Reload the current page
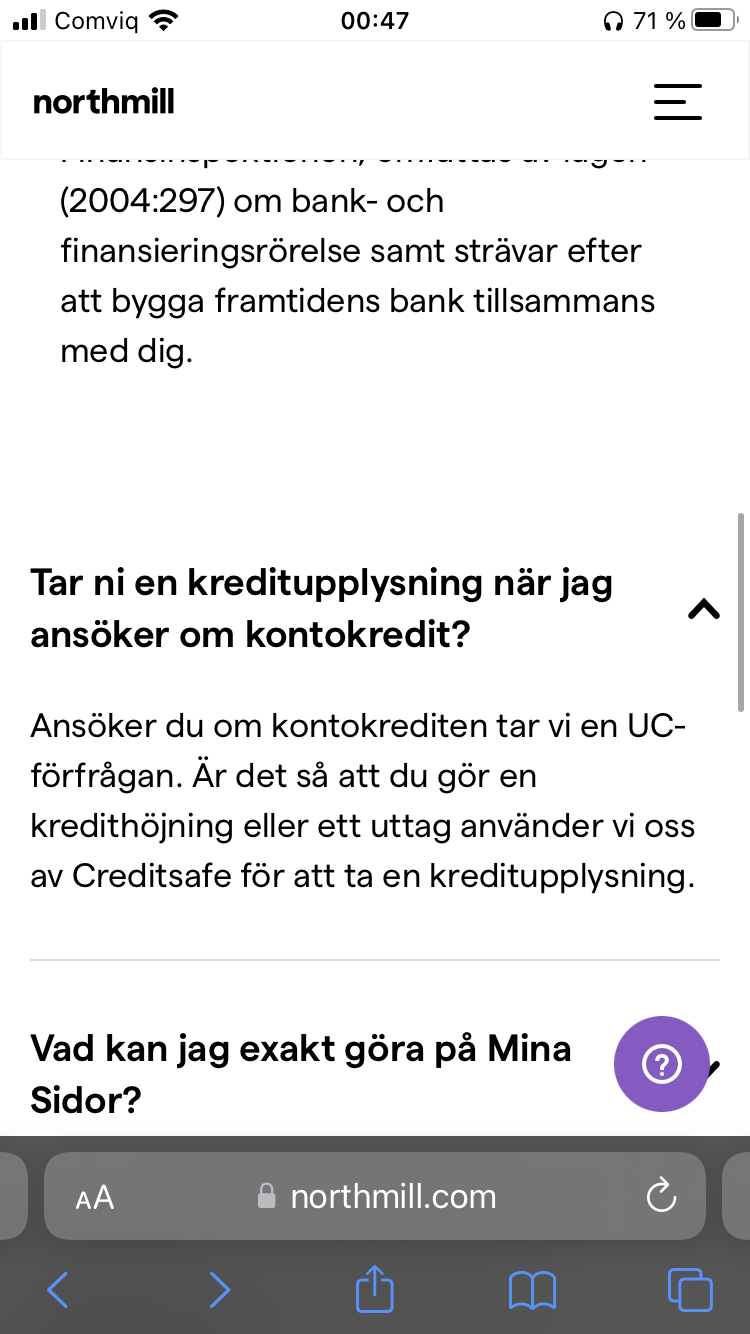 click(x=661, y=1196)
